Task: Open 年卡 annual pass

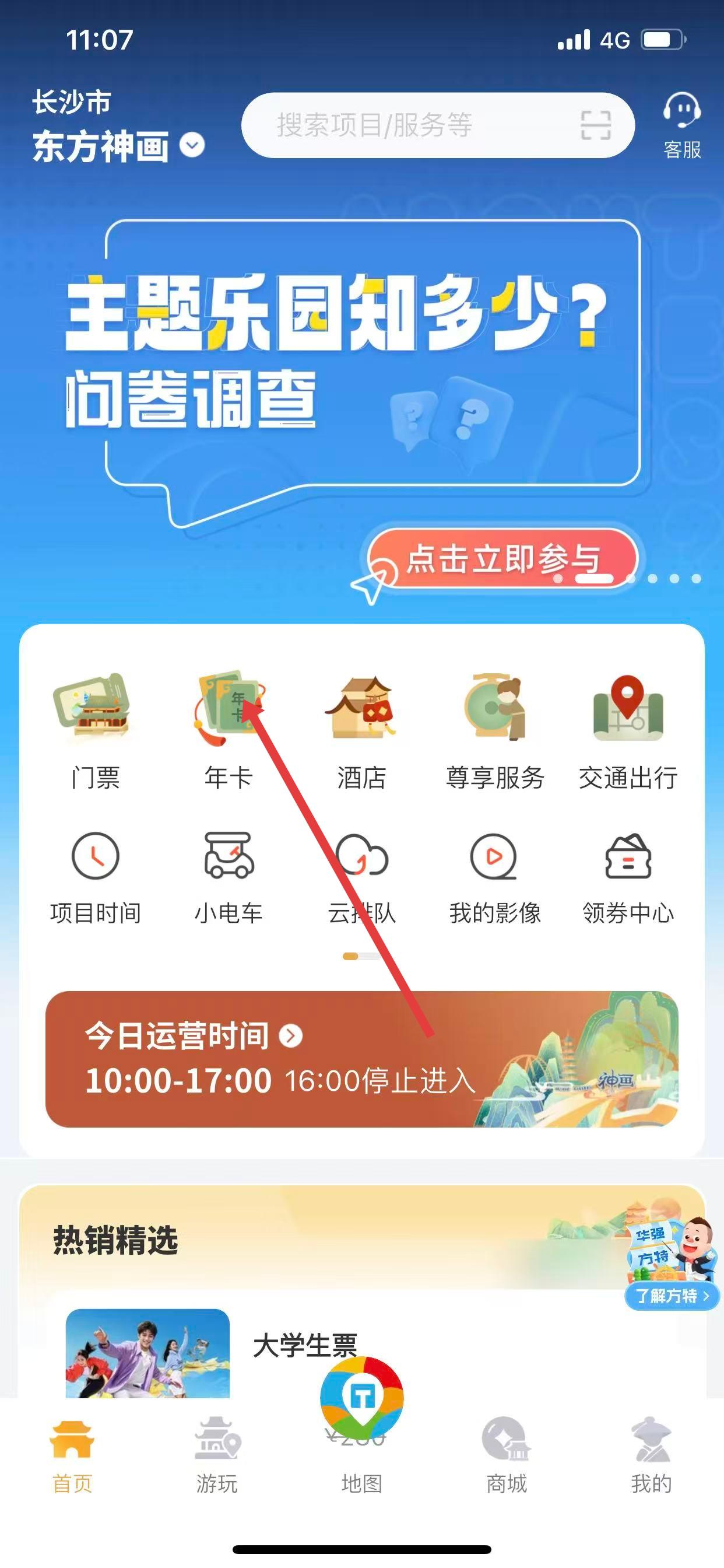Action: coord(228,730)
